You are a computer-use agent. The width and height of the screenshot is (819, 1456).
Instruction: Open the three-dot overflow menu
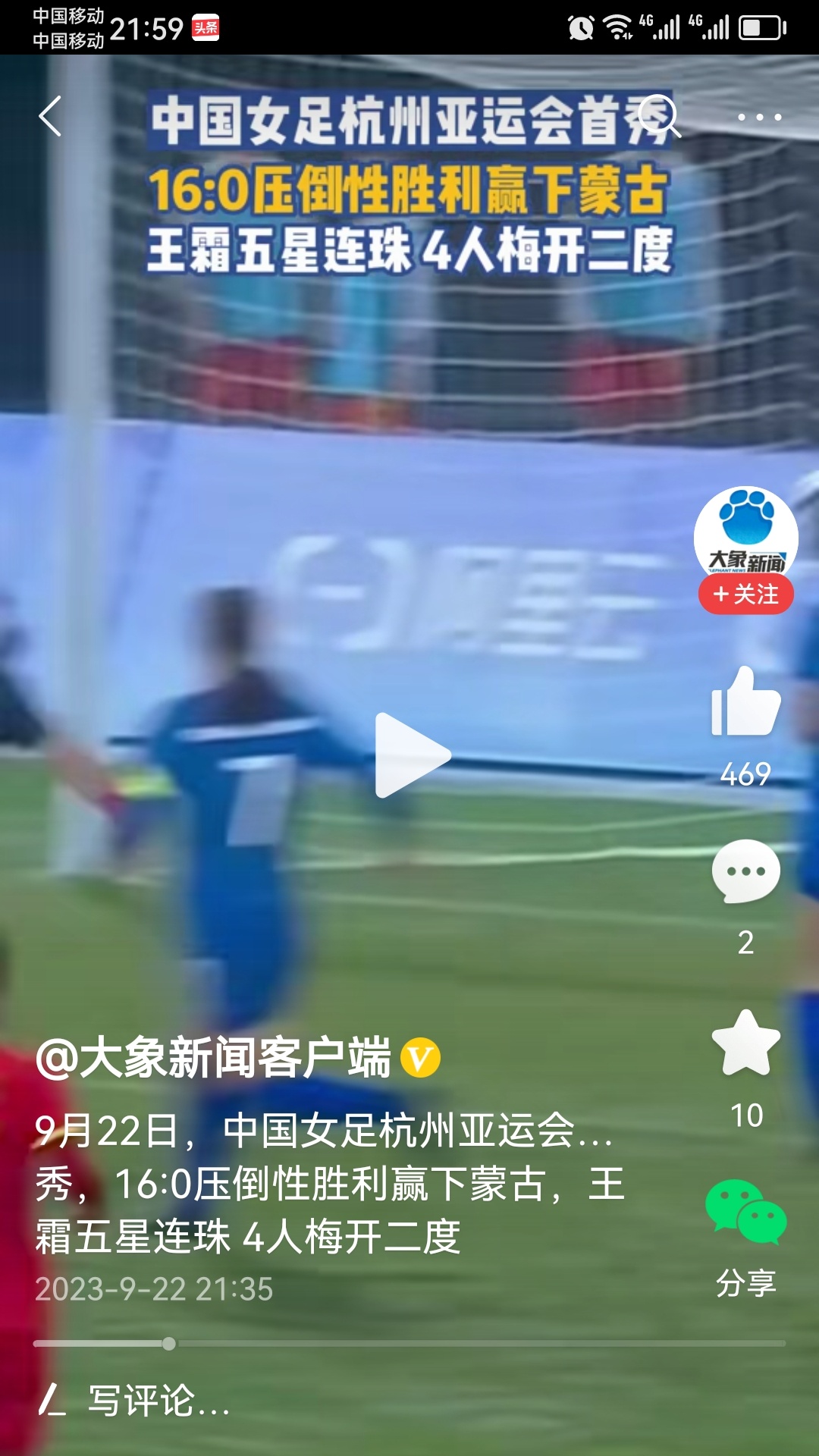click(759, 118)
